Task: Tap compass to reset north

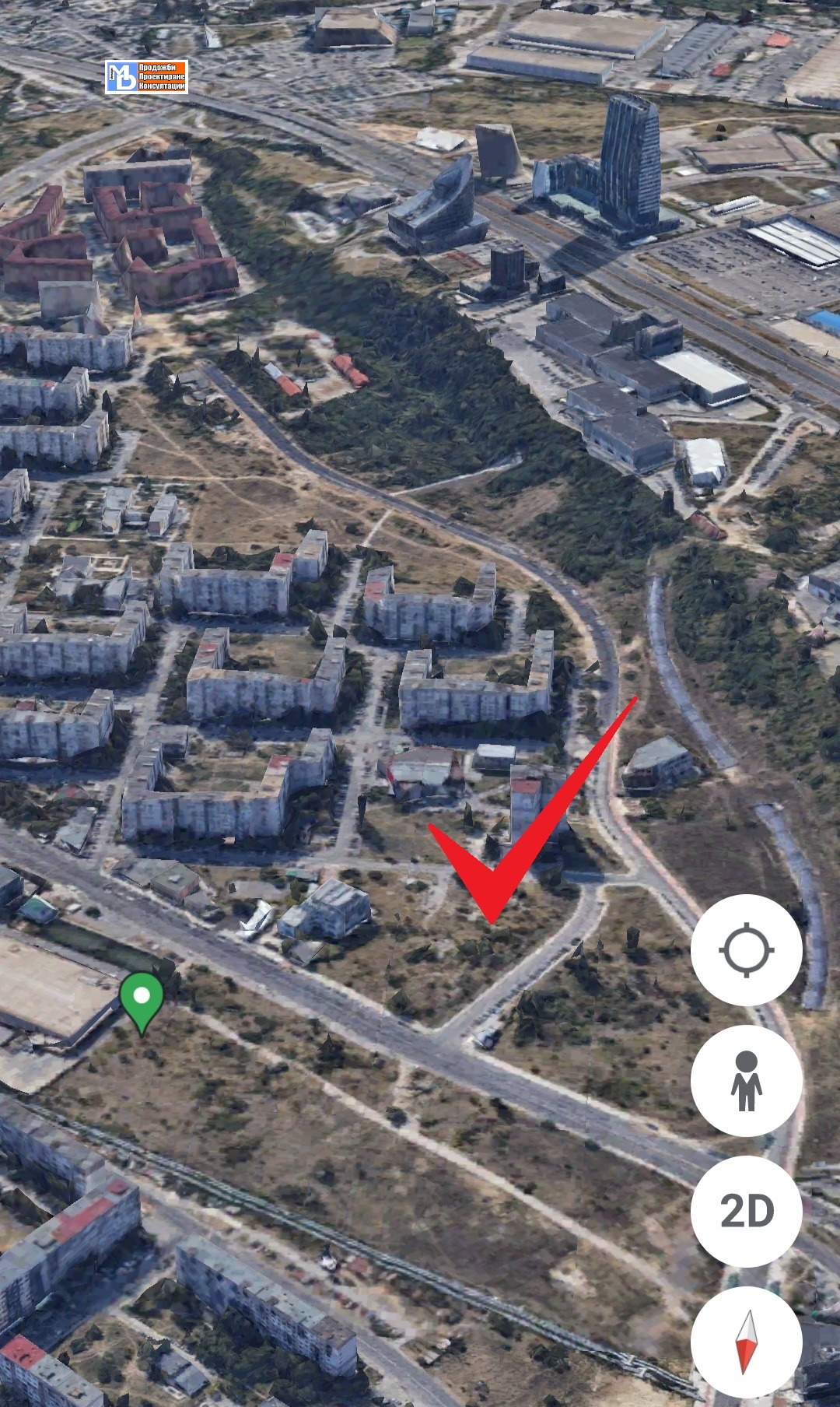Action: (746, 1340)
